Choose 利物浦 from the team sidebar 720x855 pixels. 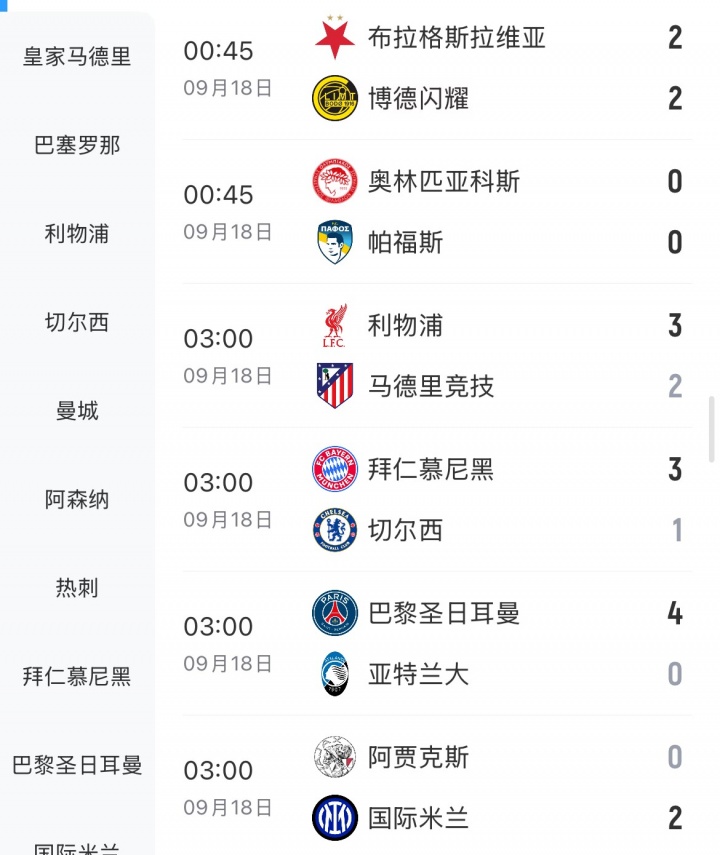(x=77, y=234)
